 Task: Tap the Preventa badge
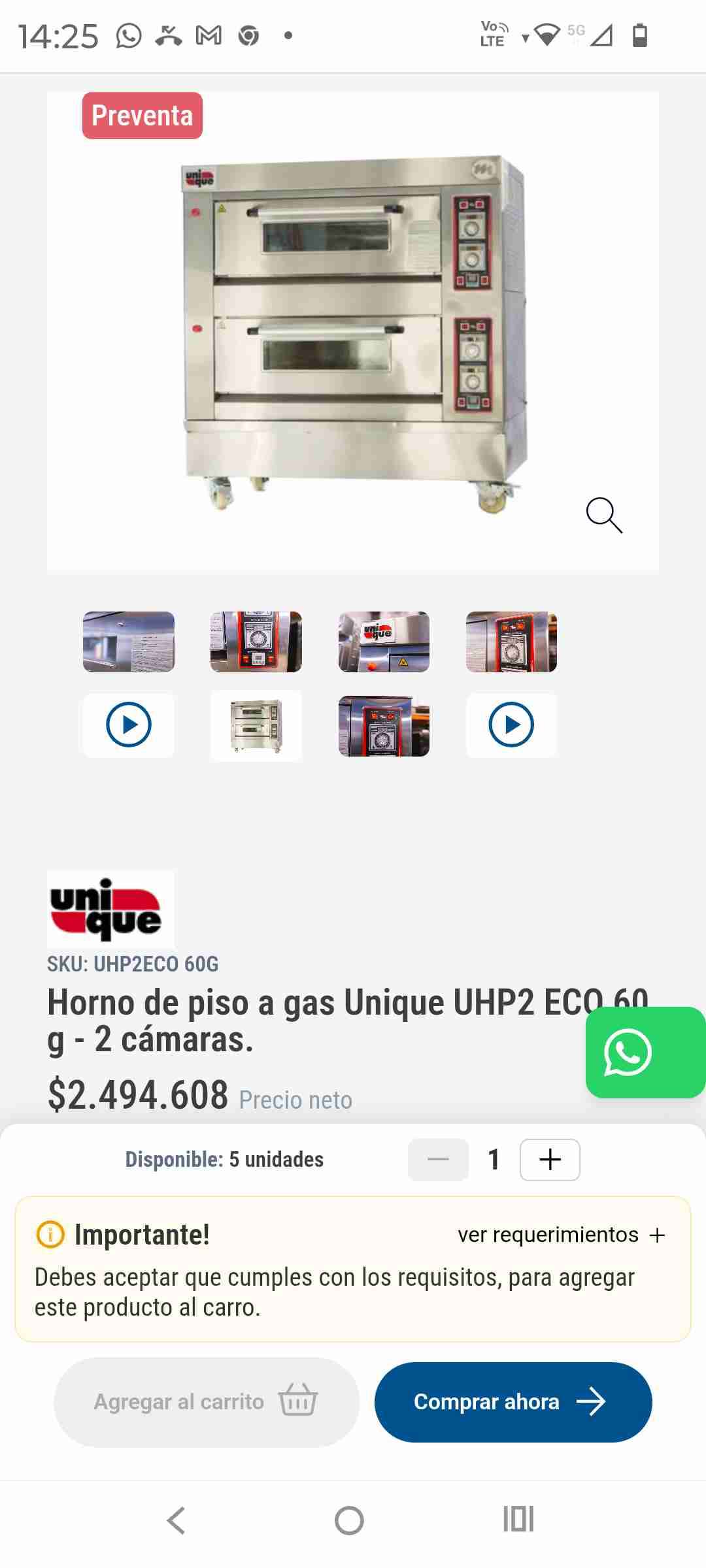pyautogui.click(x=141, y=116)
